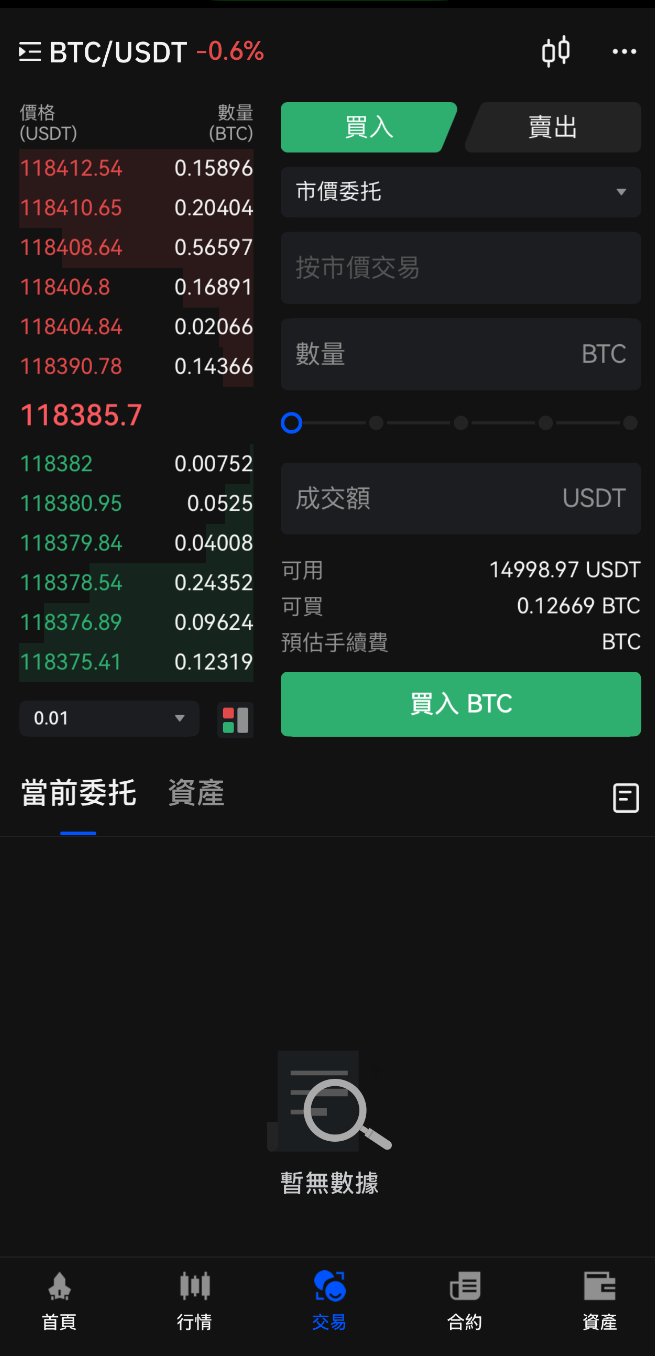Tap the green 買入 BTC button
Image resolution: width=655 pixels, height=1356 pixels.
pyautogui.click(x=461, y=704)
